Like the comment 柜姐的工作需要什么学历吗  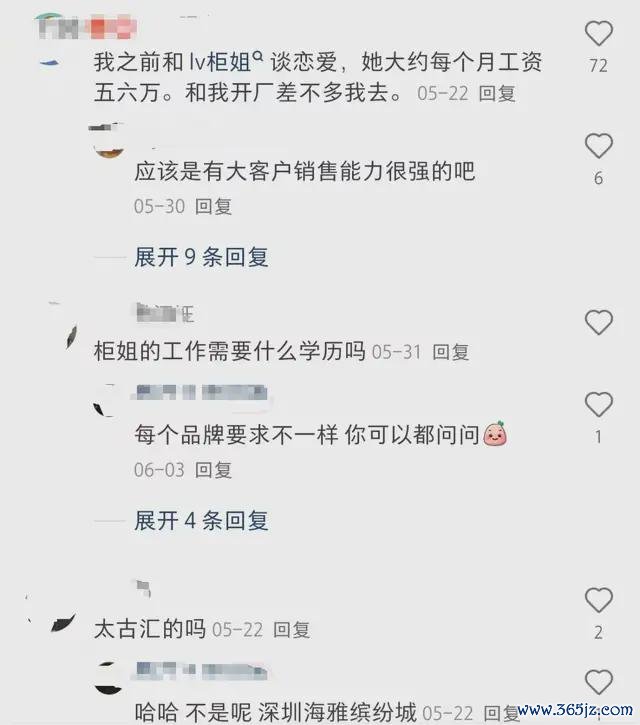coord(598,323)
